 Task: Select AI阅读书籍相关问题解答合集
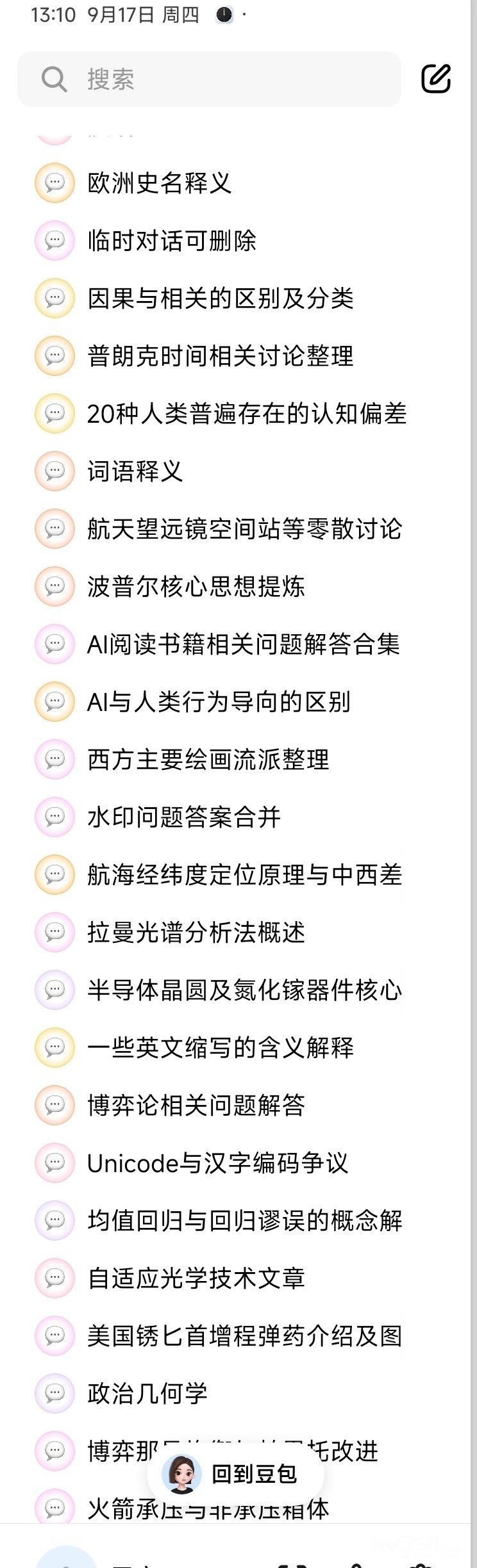tap(244, 644)
